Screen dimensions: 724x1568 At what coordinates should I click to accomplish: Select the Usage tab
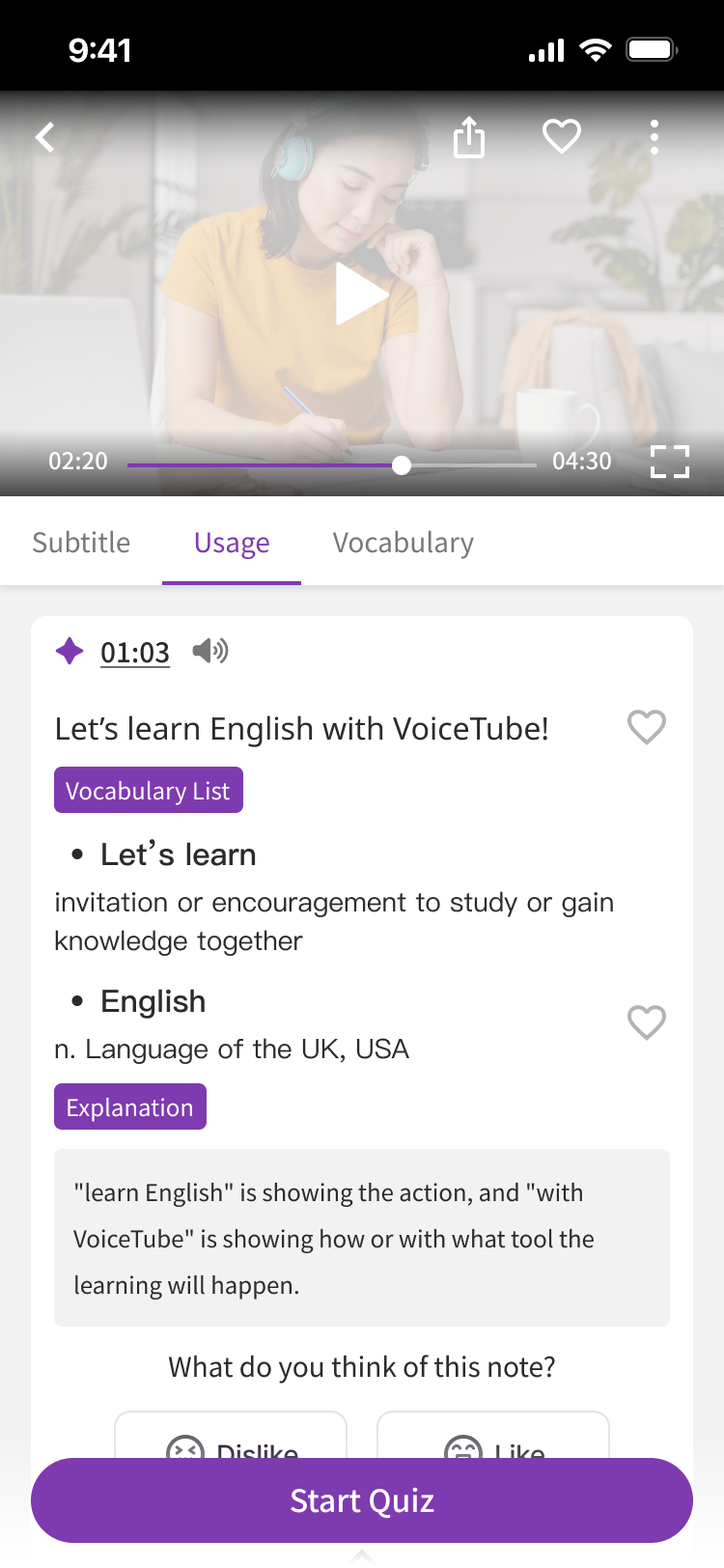click(232, 543)
